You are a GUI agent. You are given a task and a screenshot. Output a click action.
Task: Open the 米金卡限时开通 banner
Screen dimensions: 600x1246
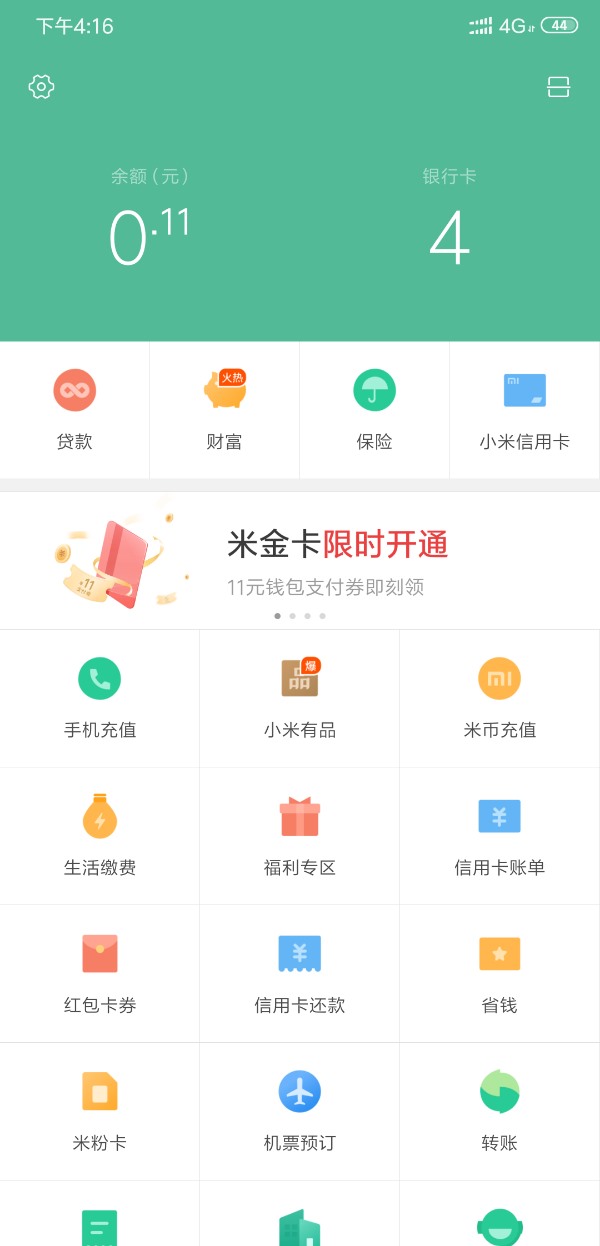point(300,557)
